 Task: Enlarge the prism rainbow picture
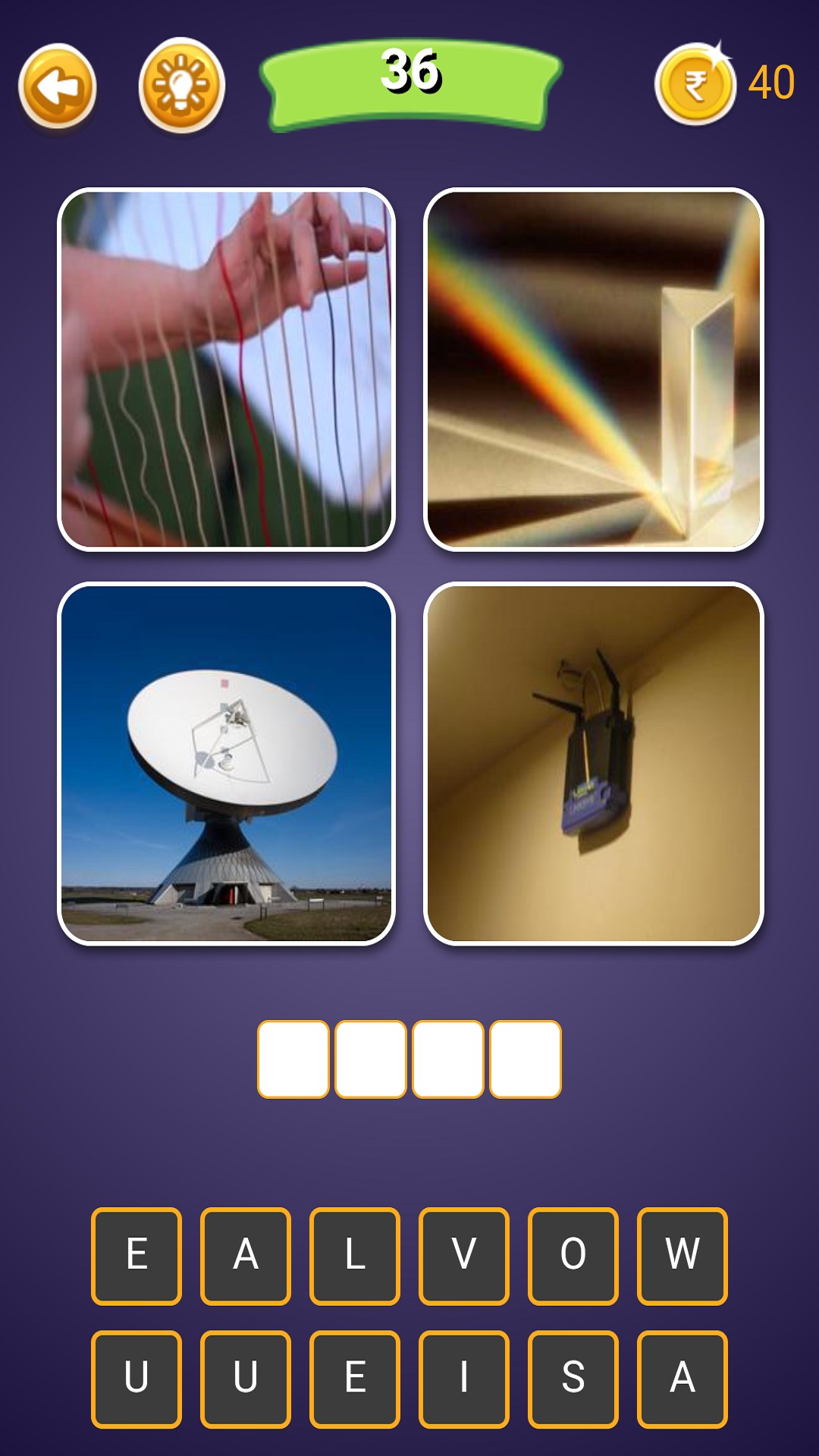pyautogui.click(x=593, y=369)
